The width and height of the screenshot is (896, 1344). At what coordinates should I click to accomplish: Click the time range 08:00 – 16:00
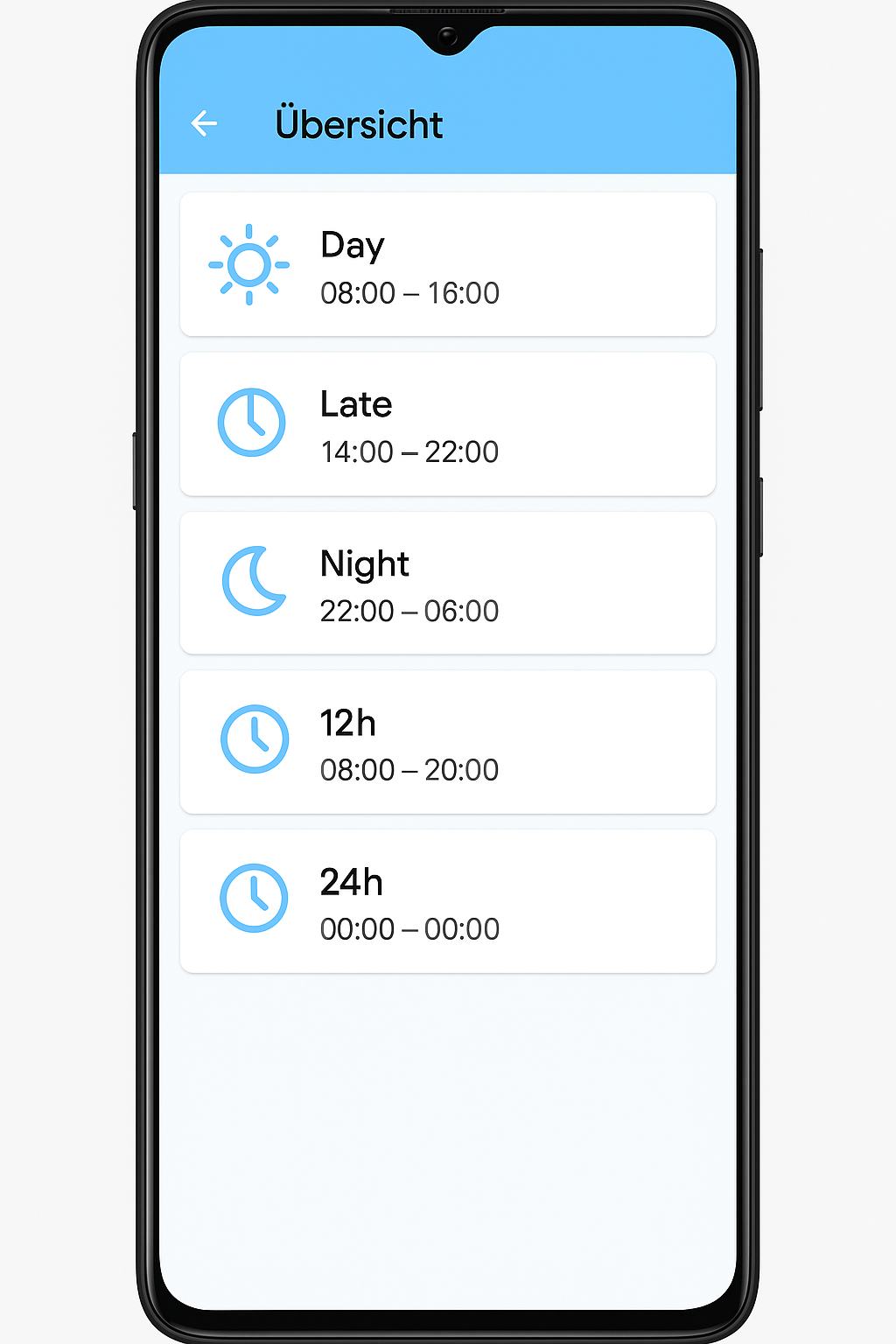point(409,293)
